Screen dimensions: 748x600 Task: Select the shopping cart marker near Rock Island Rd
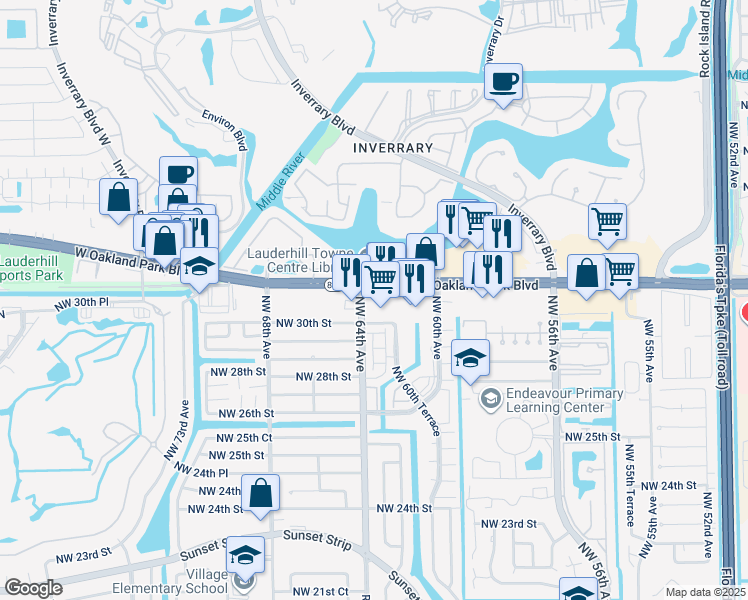607,221
